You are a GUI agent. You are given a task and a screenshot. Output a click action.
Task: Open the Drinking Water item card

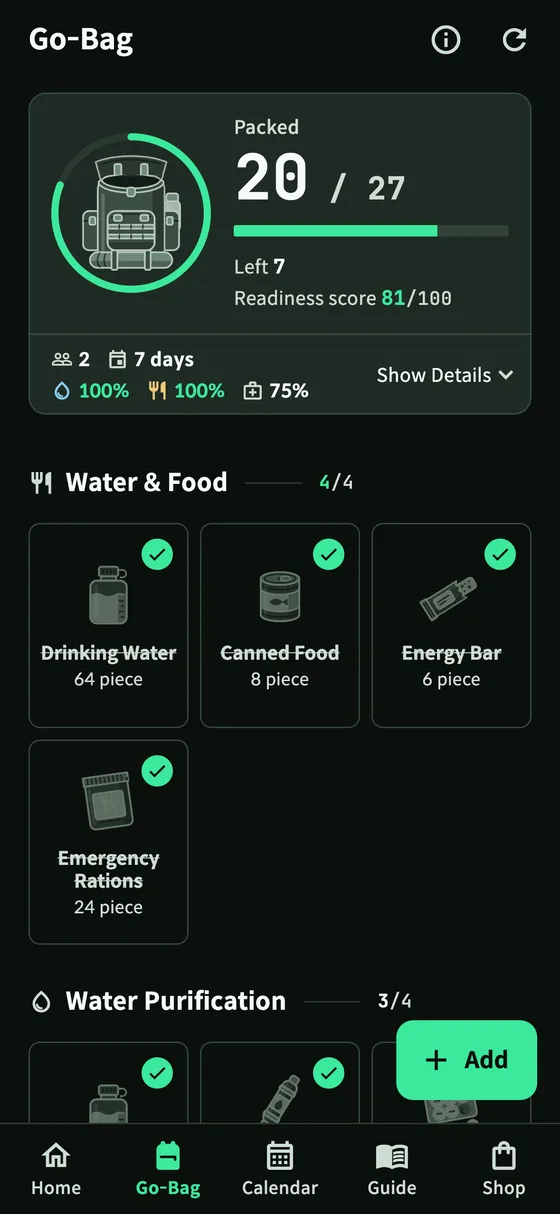click(x=108, y=625)
